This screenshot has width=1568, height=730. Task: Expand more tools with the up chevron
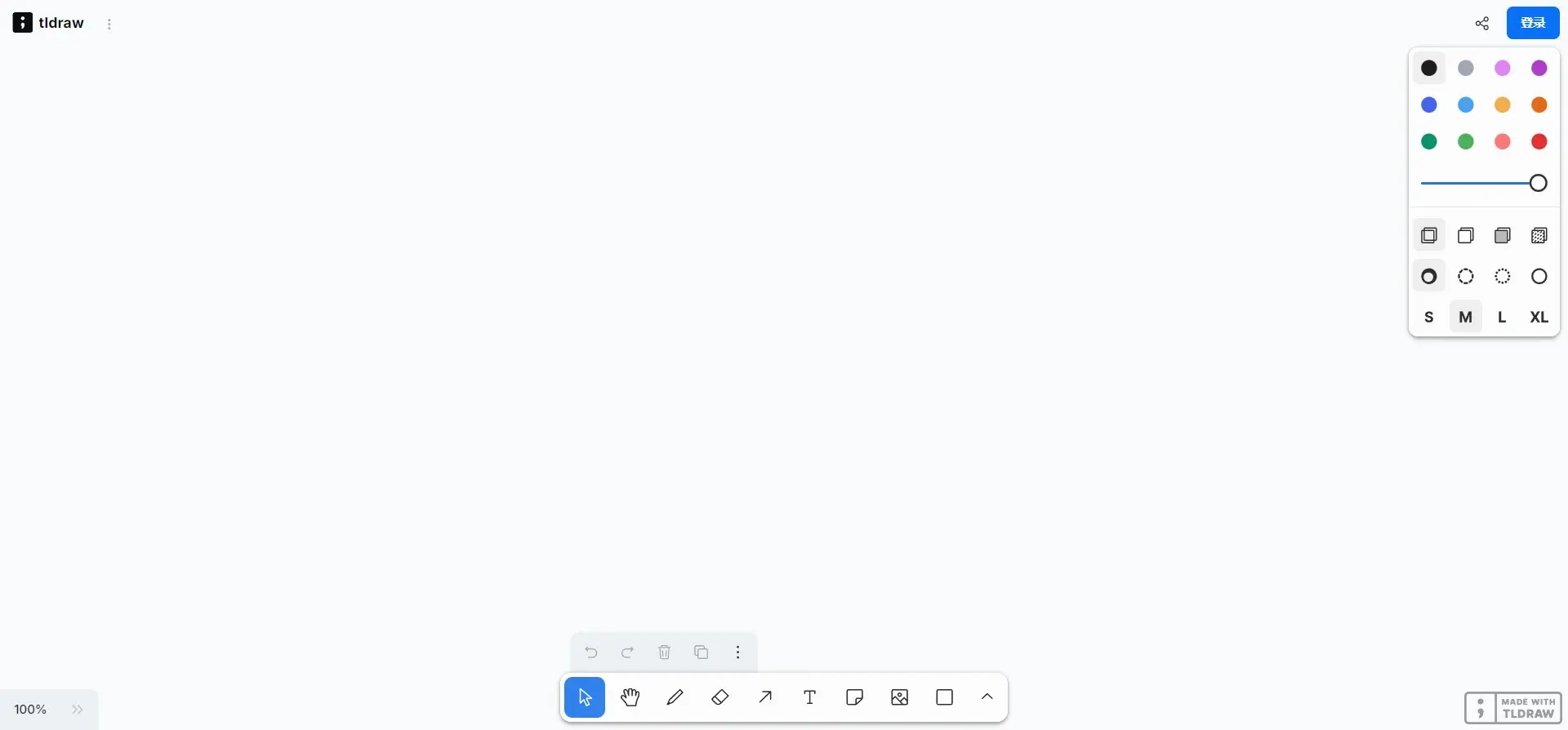987,697
